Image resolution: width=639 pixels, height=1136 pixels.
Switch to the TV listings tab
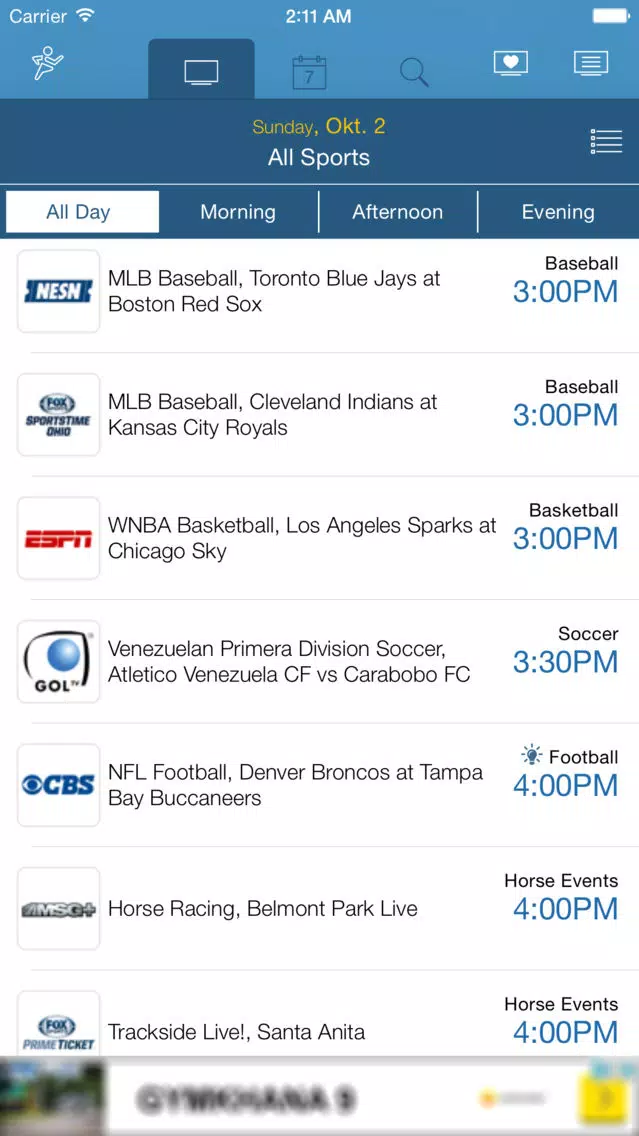[x=201, y=70]
